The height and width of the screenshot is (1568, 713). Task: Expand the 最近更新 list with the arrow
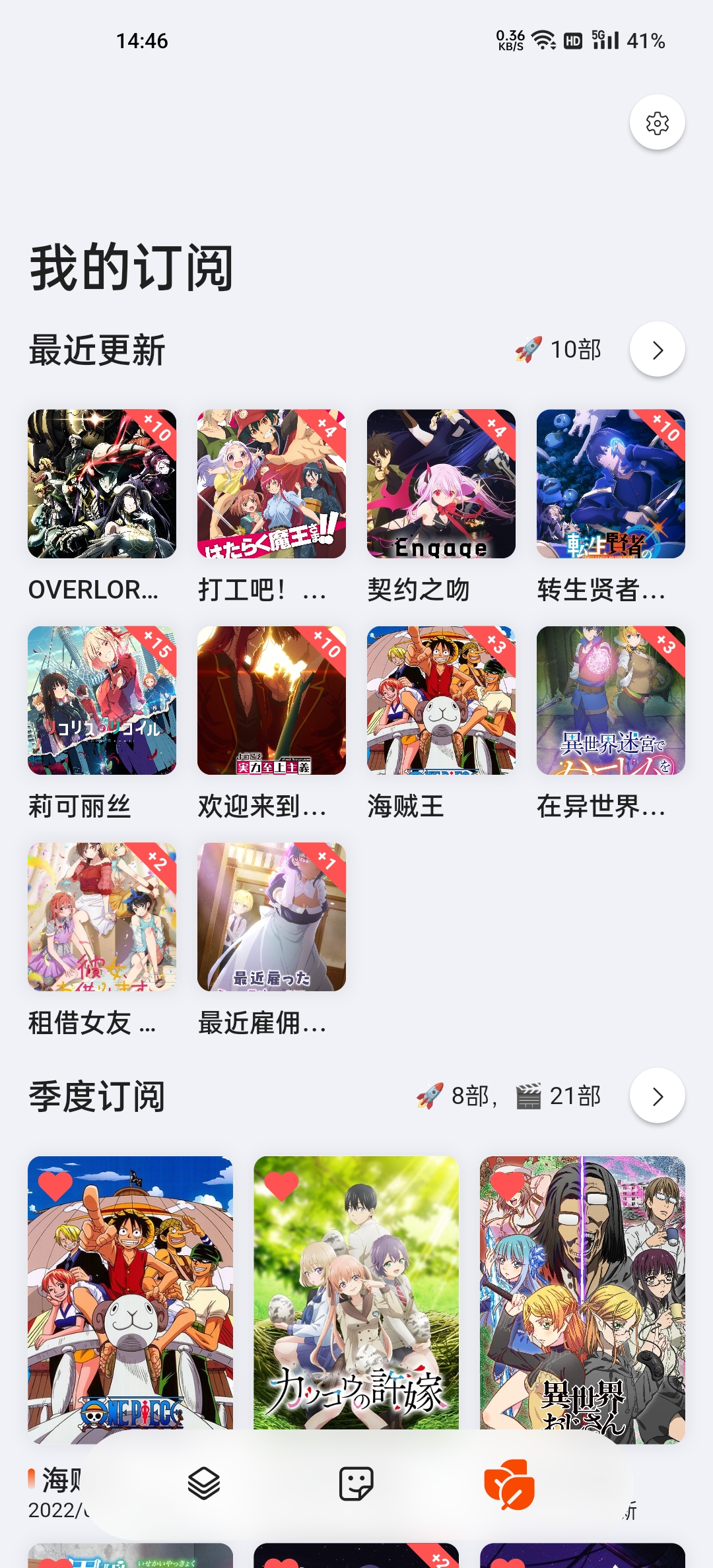657,350
